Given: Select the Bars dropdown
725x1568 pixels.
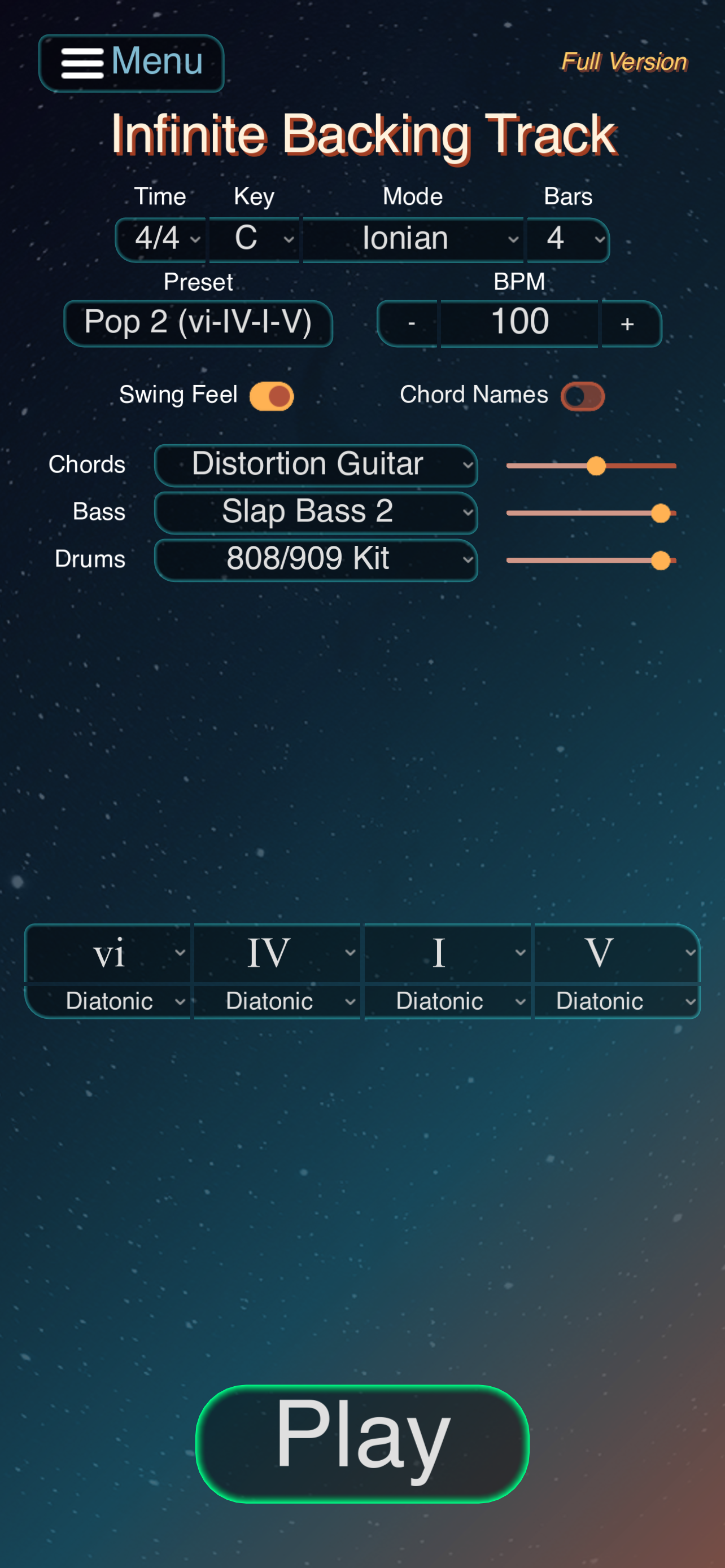Looking at the screenshot, I should click(x=568, y=239).
